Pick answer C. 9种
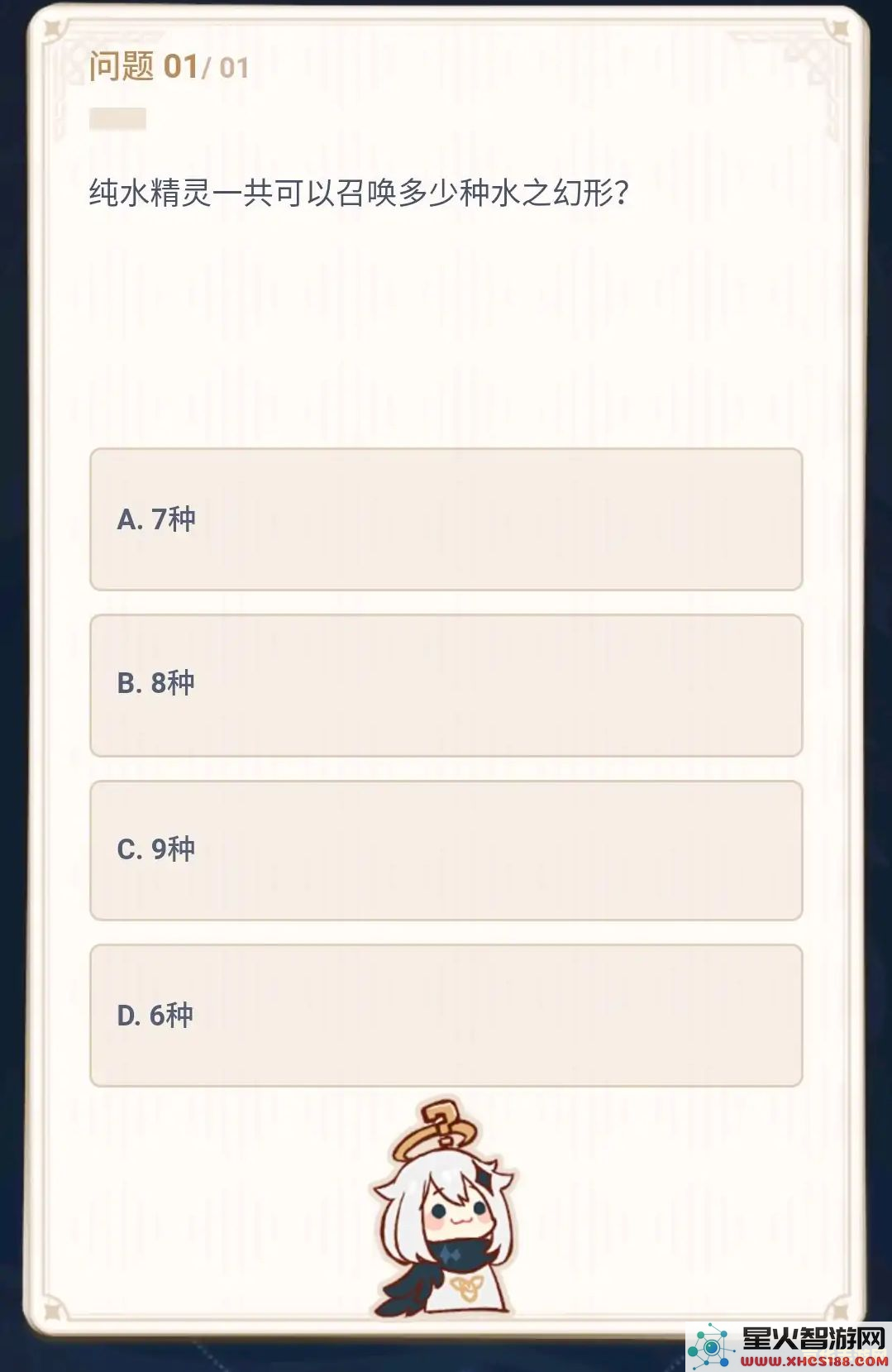Image resolution: width=892 pixels, height=1372 pixels. click(446, 850)
